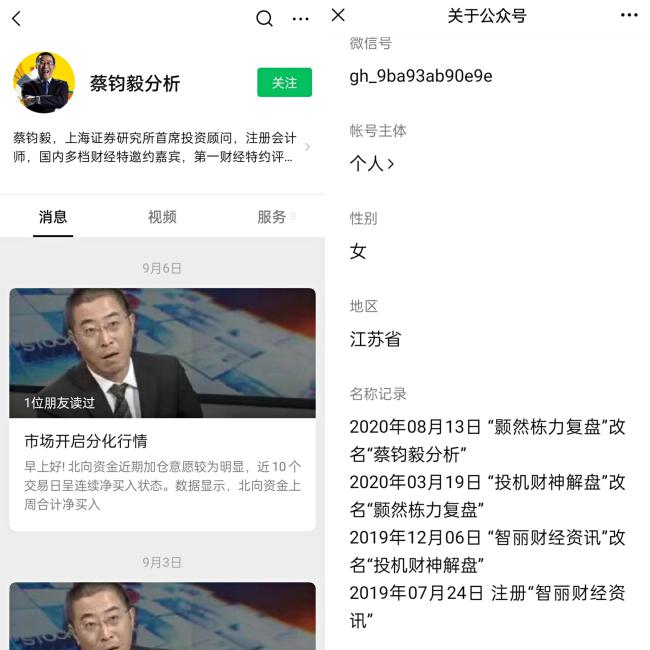Expand the account description text
The width and height of the screenshot is (650, 650).
306,147
